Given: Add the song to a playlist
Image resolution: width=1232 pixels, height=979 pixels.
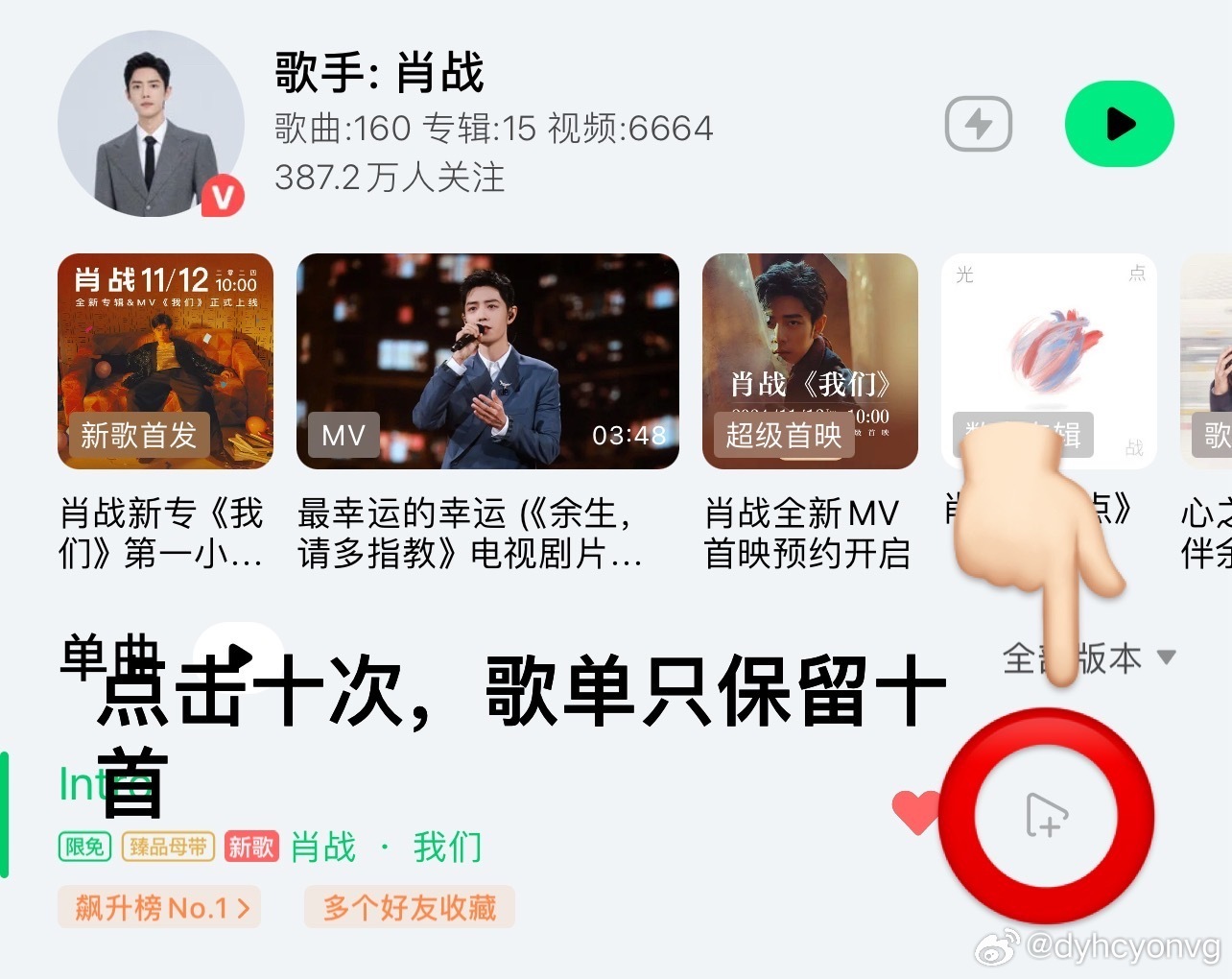Looking at the screenshot, I should point(1046,816).
